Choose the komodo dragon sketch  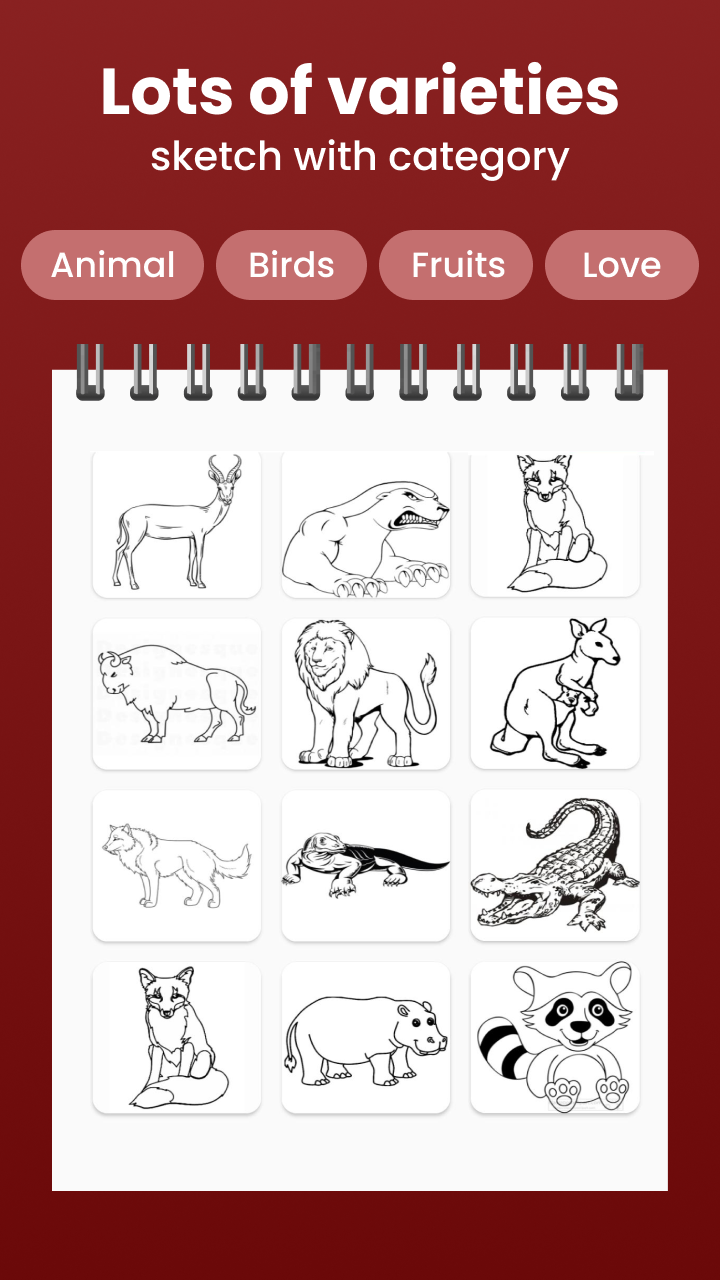point(365,865)
